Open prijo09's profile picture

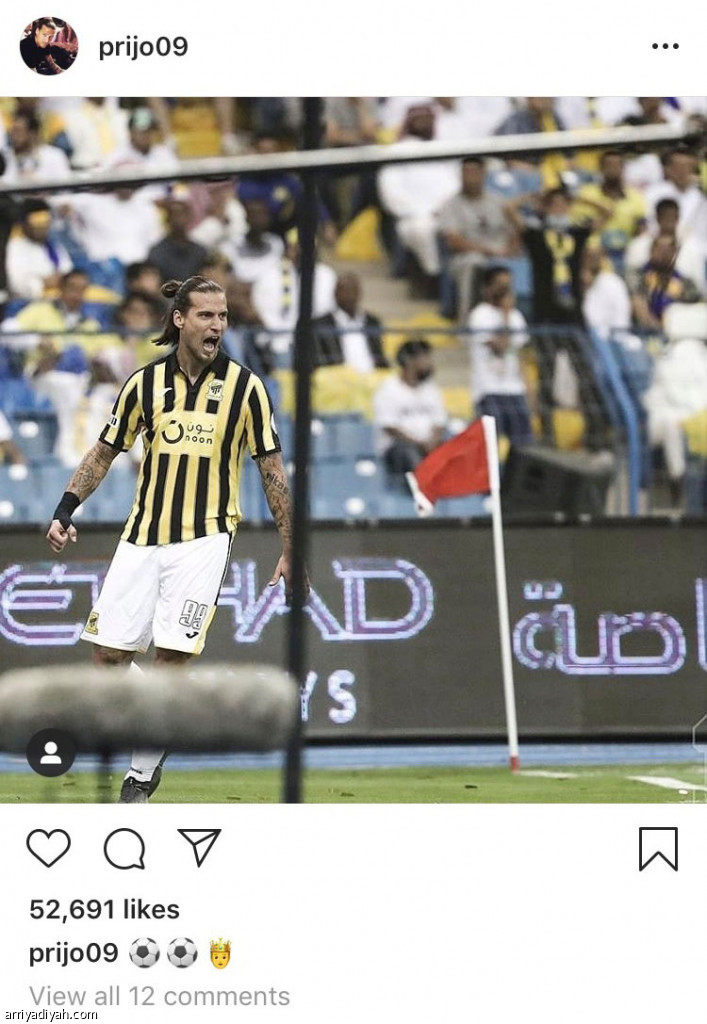click(x=48, y=46)
